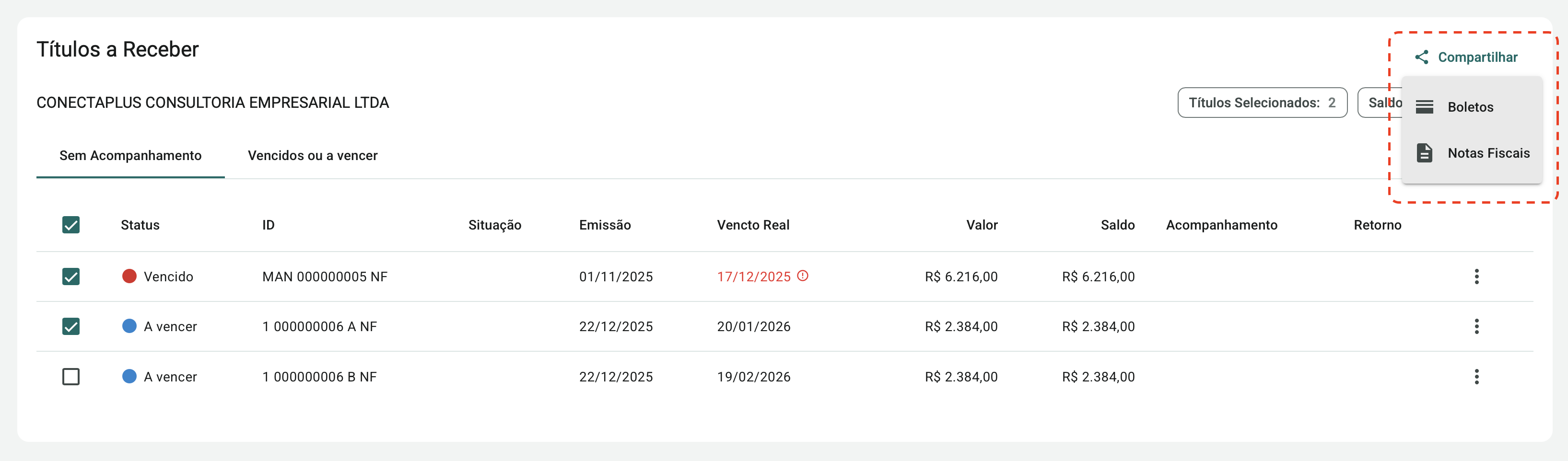
Task: Toggle the select-all checkbox in the header
Action: coord(71,225)
